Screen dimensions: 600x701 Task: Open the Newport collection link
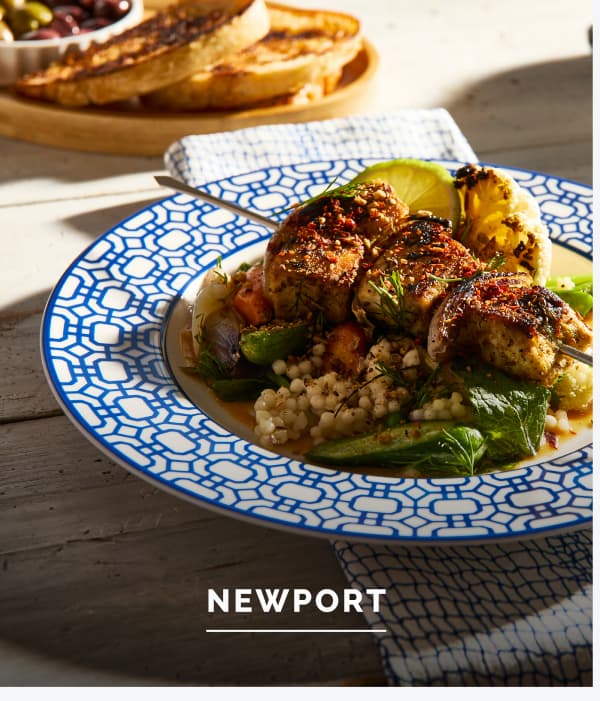point(296,601)
